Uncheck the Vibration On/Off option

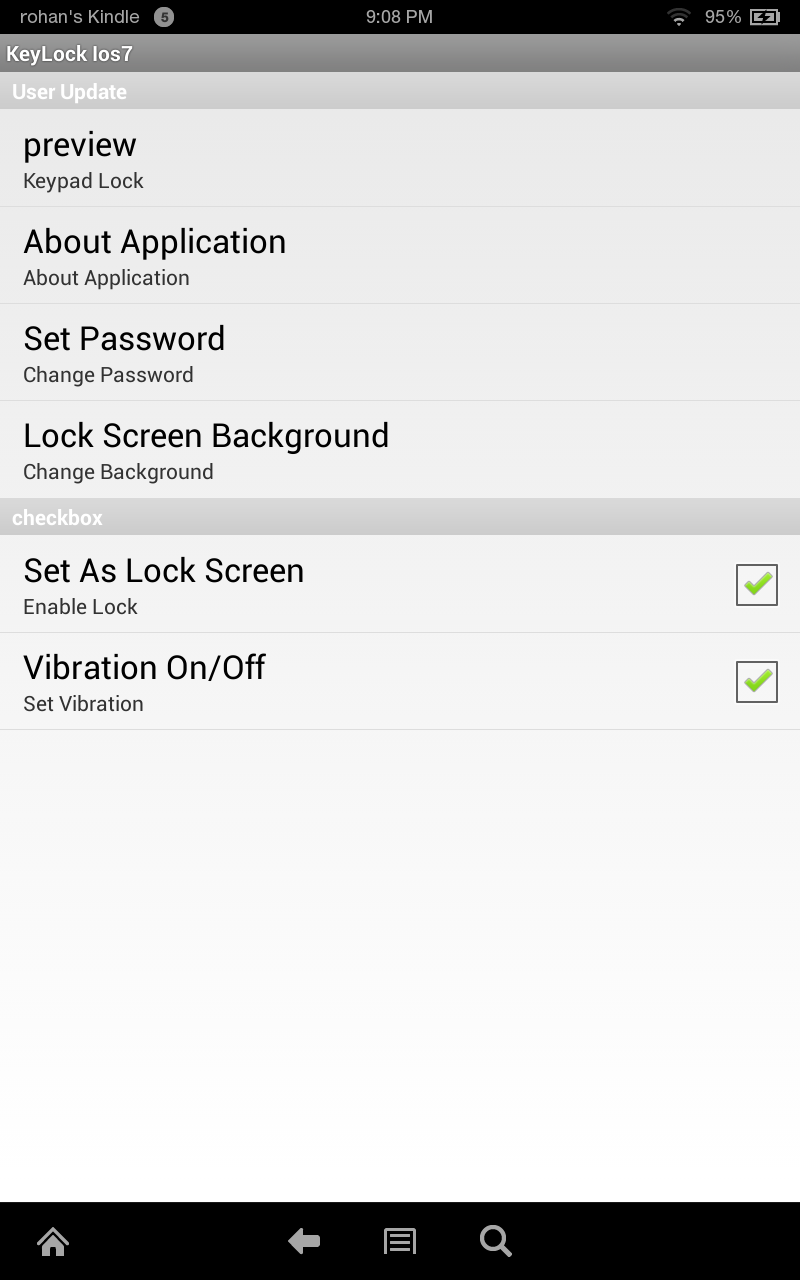pos(756,682)
